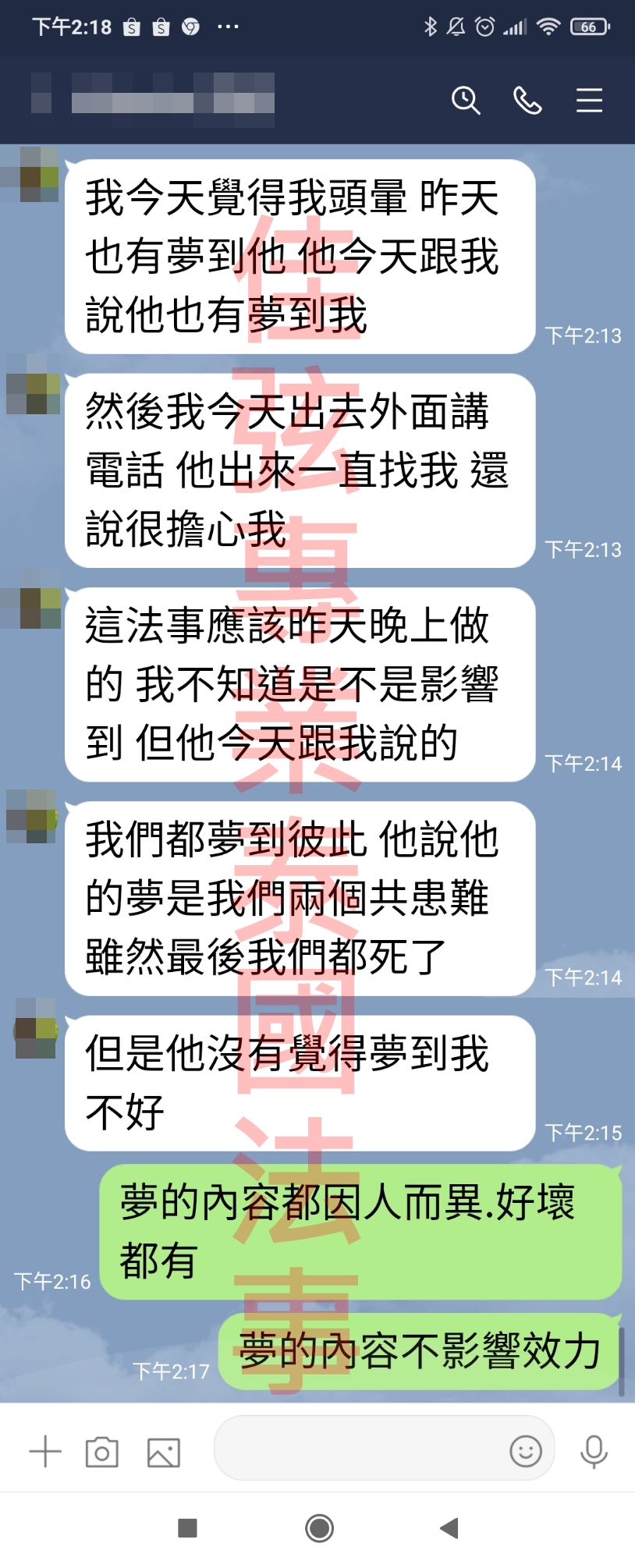Record a voice message with the microphone
This screenshot has width=635, height=1568.
pyautogui.click(x=594, y=1451)
